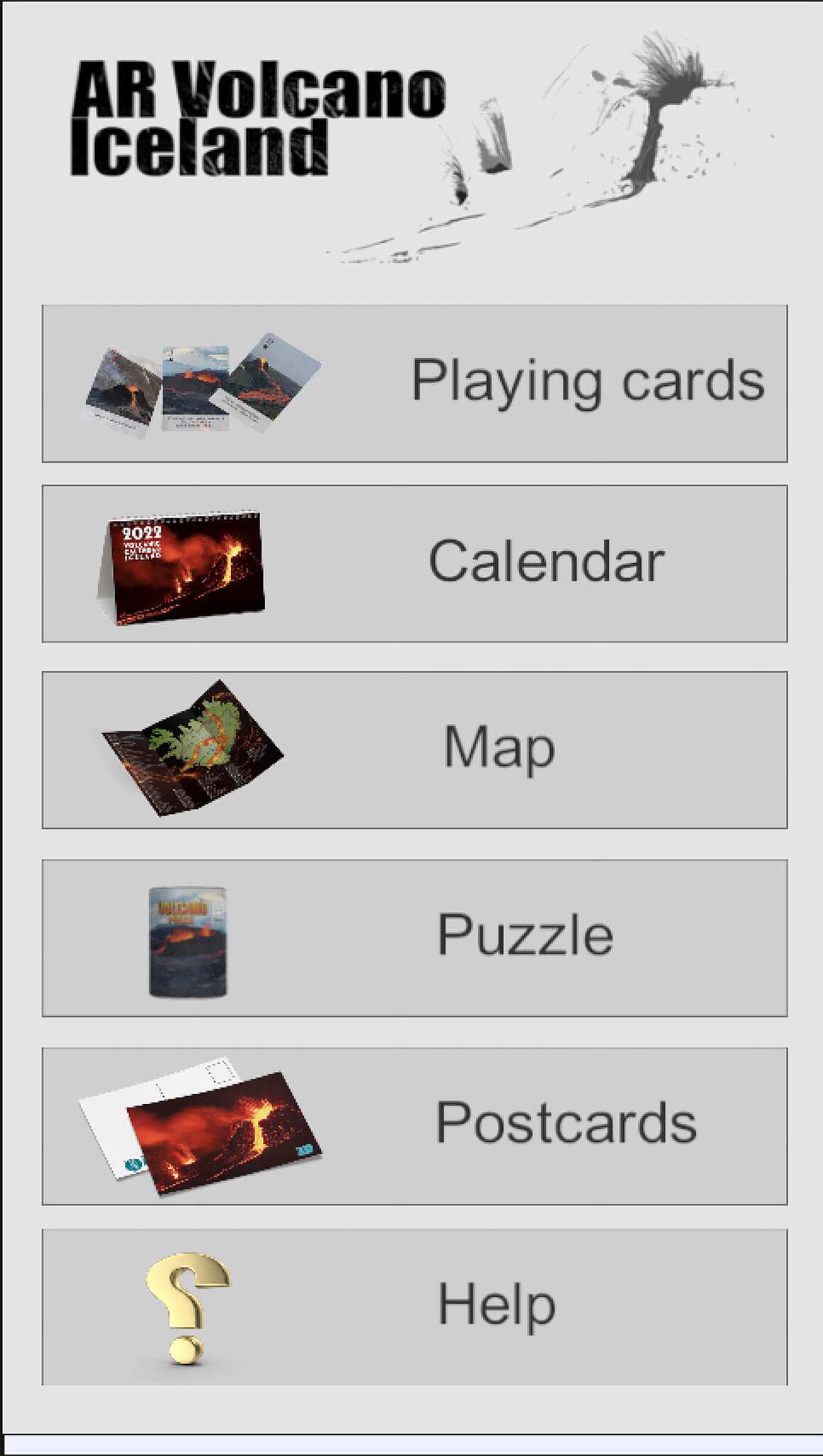The width and height of the screenshot is (823, 1456).
Task: Open the Map entry
Action: coord(414,750)
